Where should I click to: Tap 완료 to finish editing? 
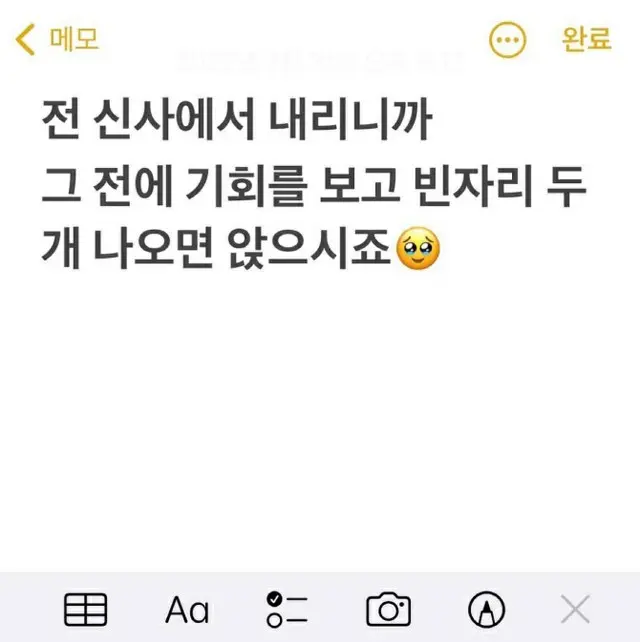[x=586, y=40]
